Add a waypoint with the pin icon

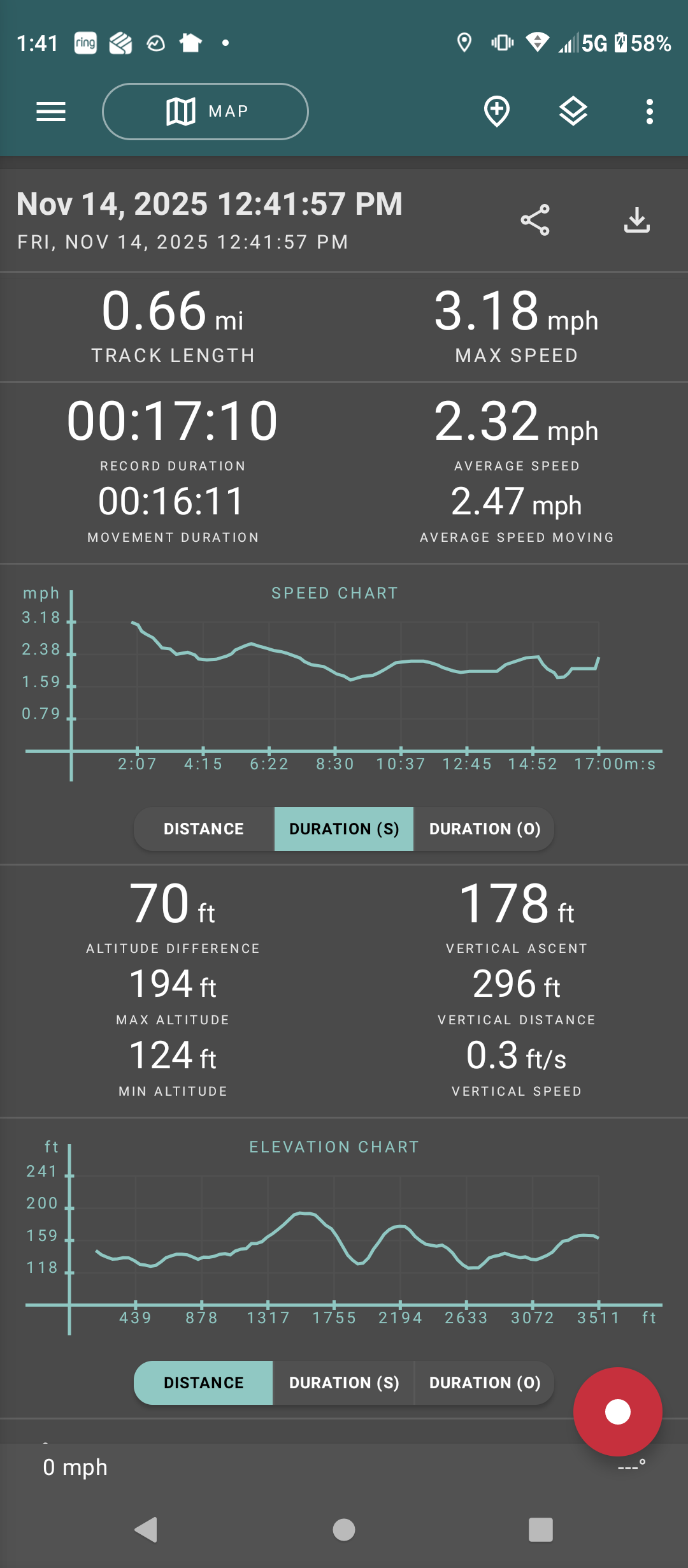[496, 112]
